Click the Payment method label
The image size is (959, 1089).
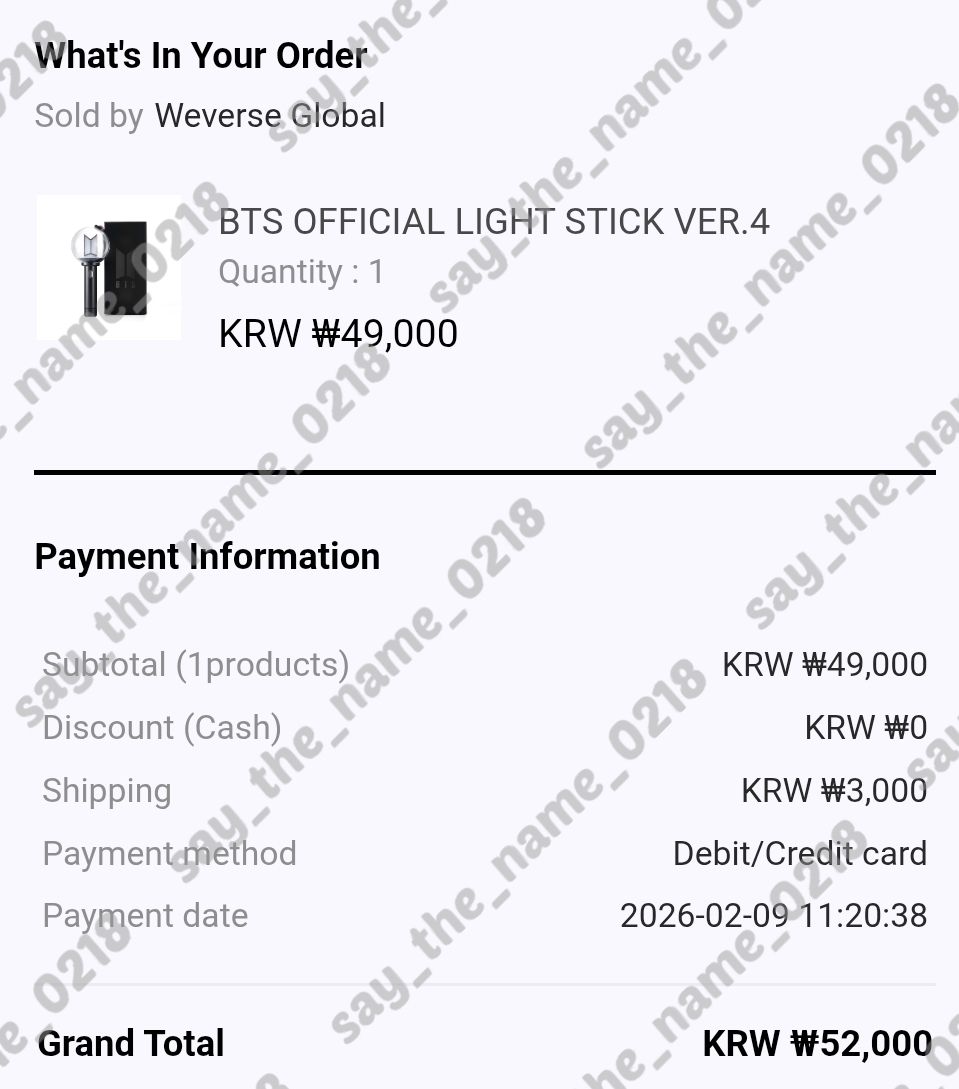coord(168,853)
